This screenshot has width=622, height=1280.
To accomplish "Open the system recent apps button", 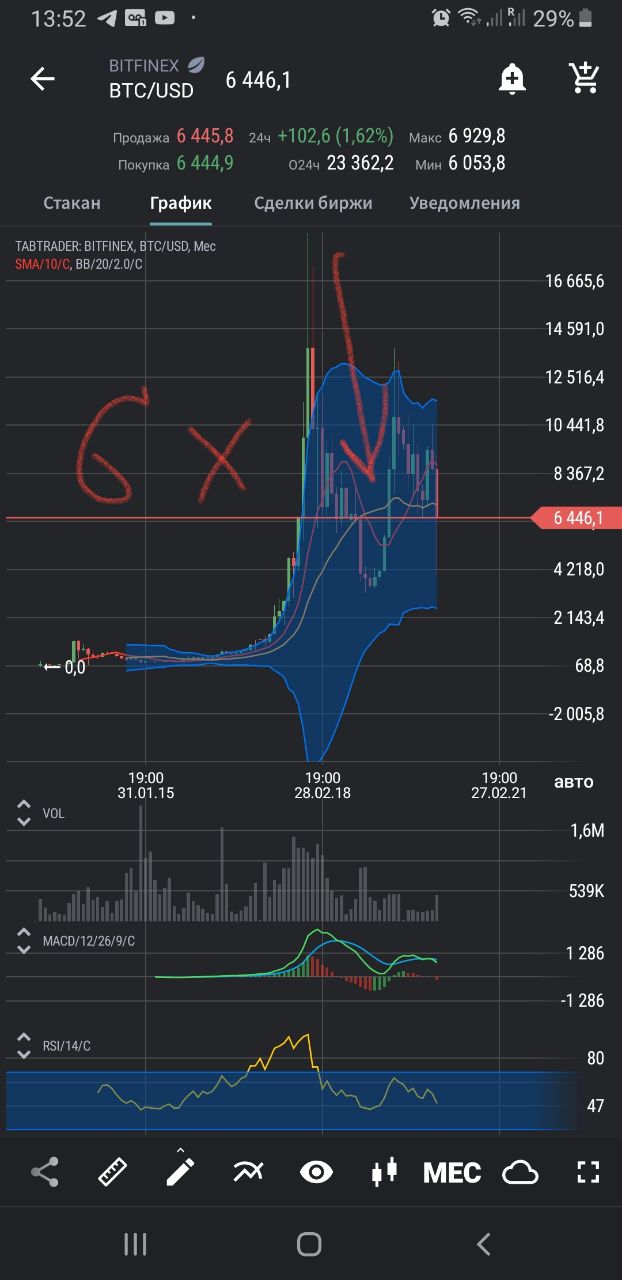I will point(135,1244).
